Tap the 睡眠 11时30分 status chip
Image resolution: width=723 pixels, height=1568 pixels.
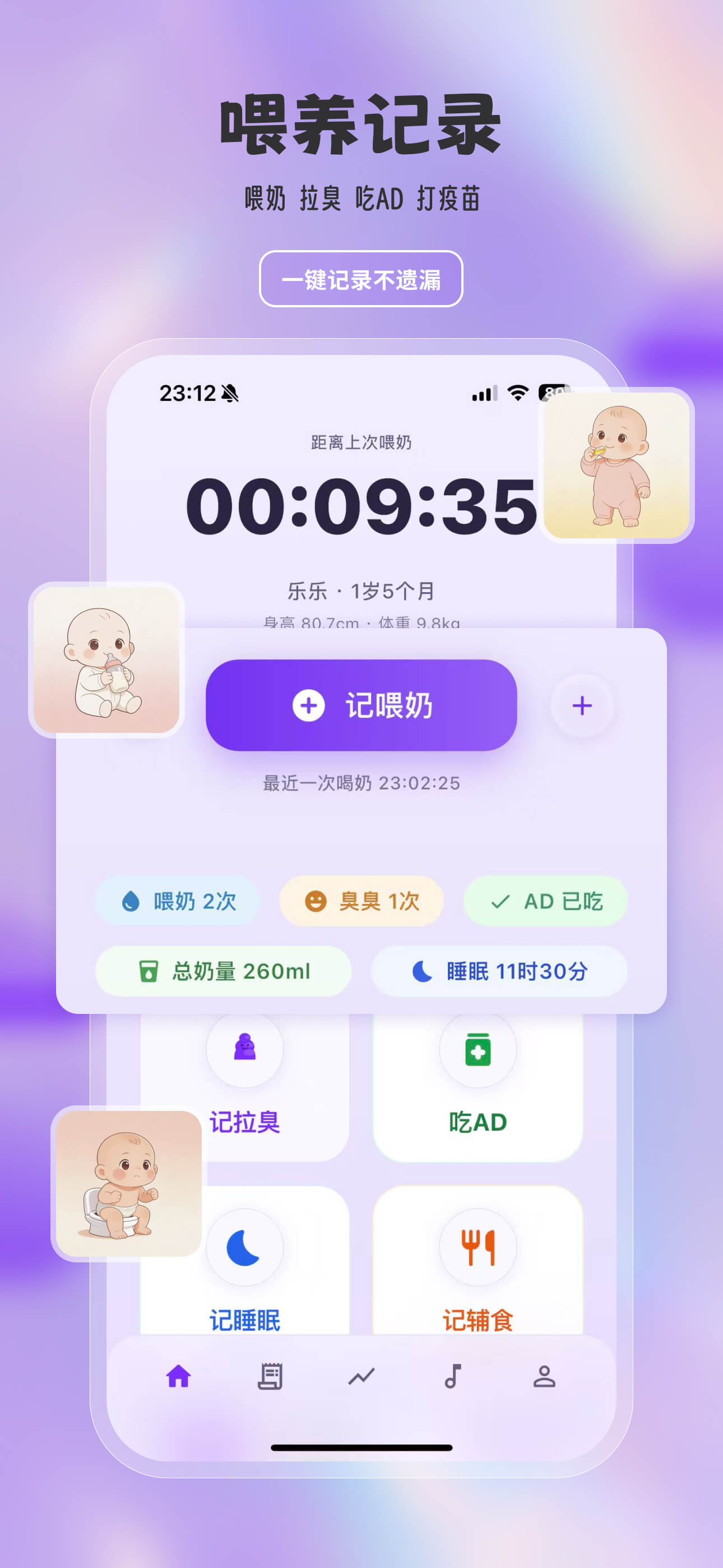pos(499,972)
